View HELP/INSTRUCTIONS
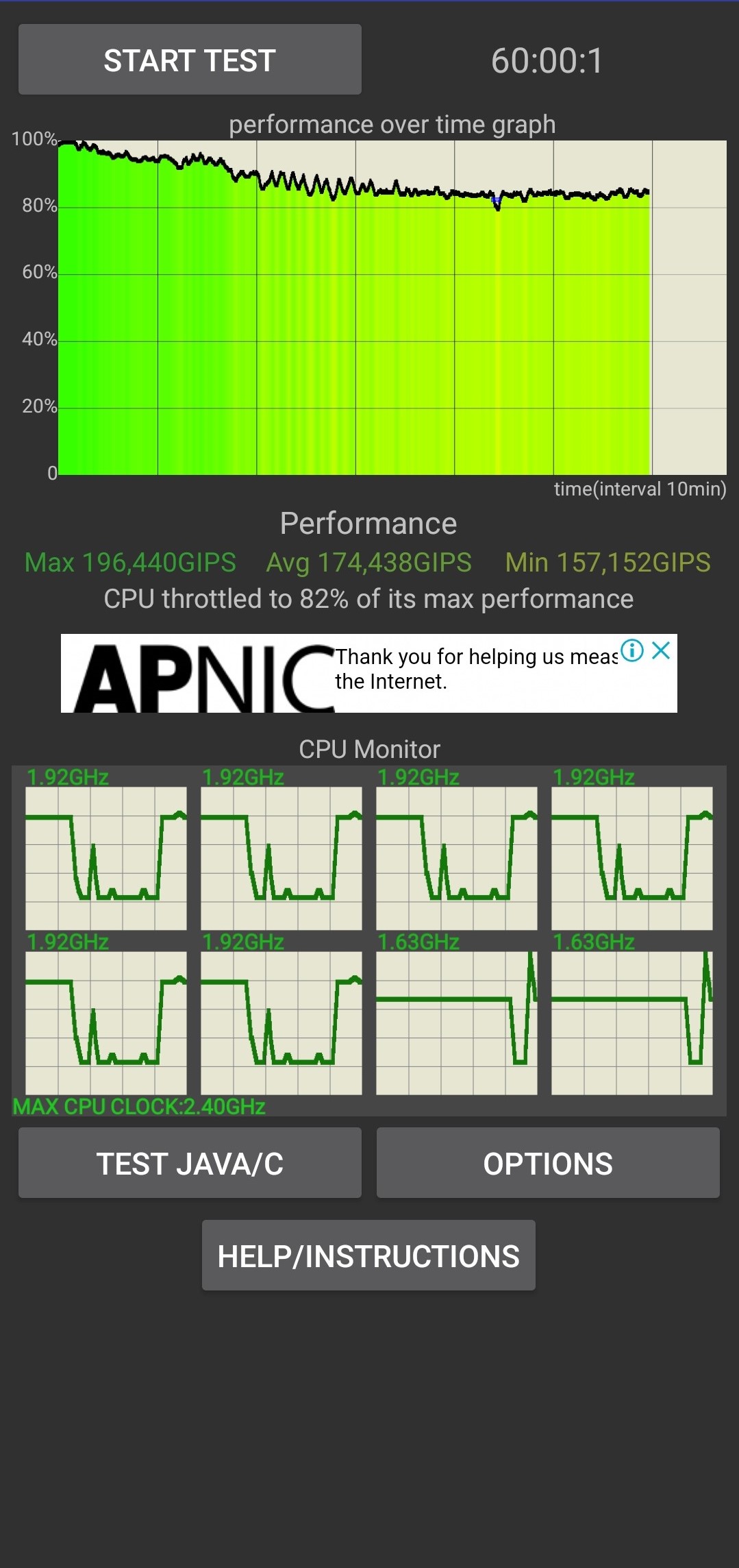This screenshot has height=1568, width=739. coord(368,1255)
